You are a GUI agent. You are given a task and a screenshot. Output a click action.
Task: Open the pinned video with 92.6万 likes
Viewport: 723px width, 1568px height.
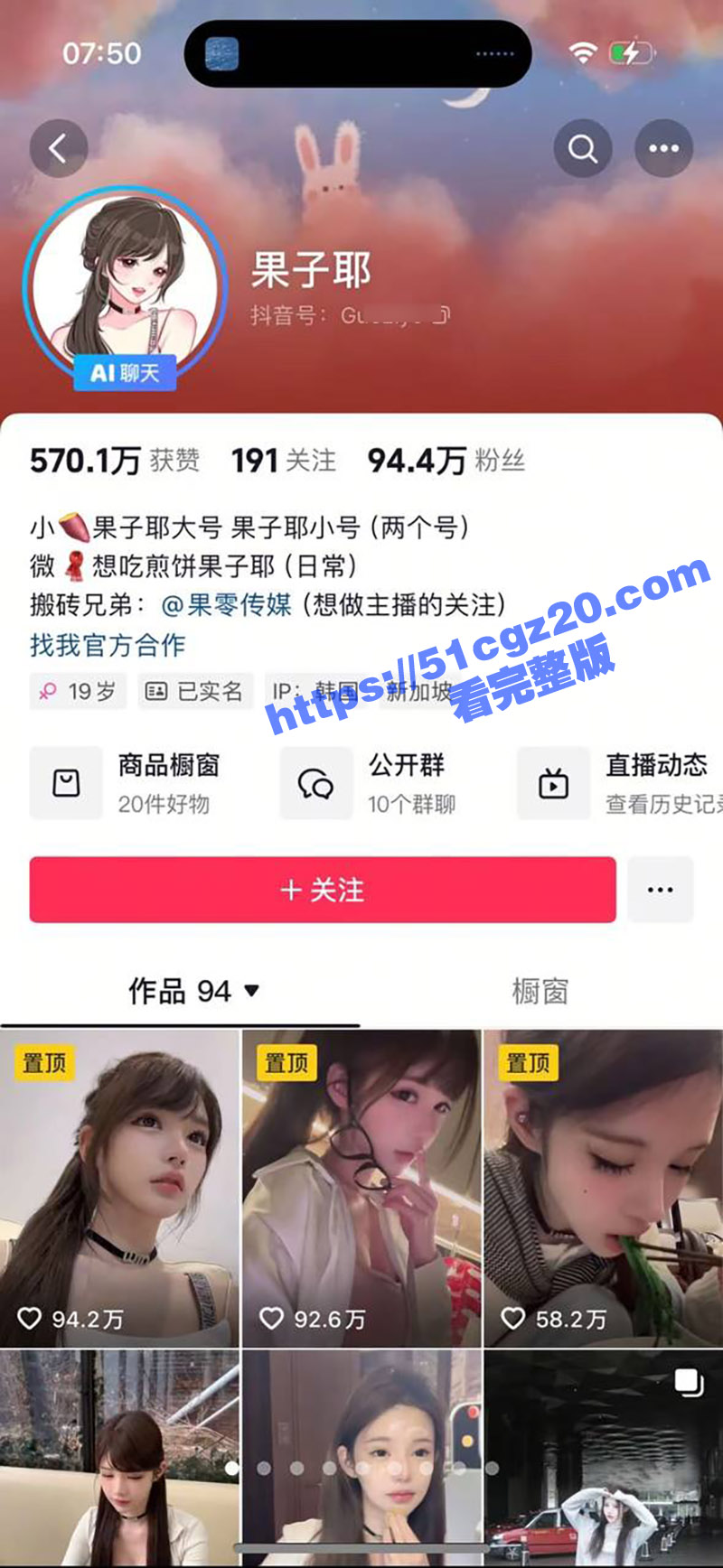pos(361,1189)
